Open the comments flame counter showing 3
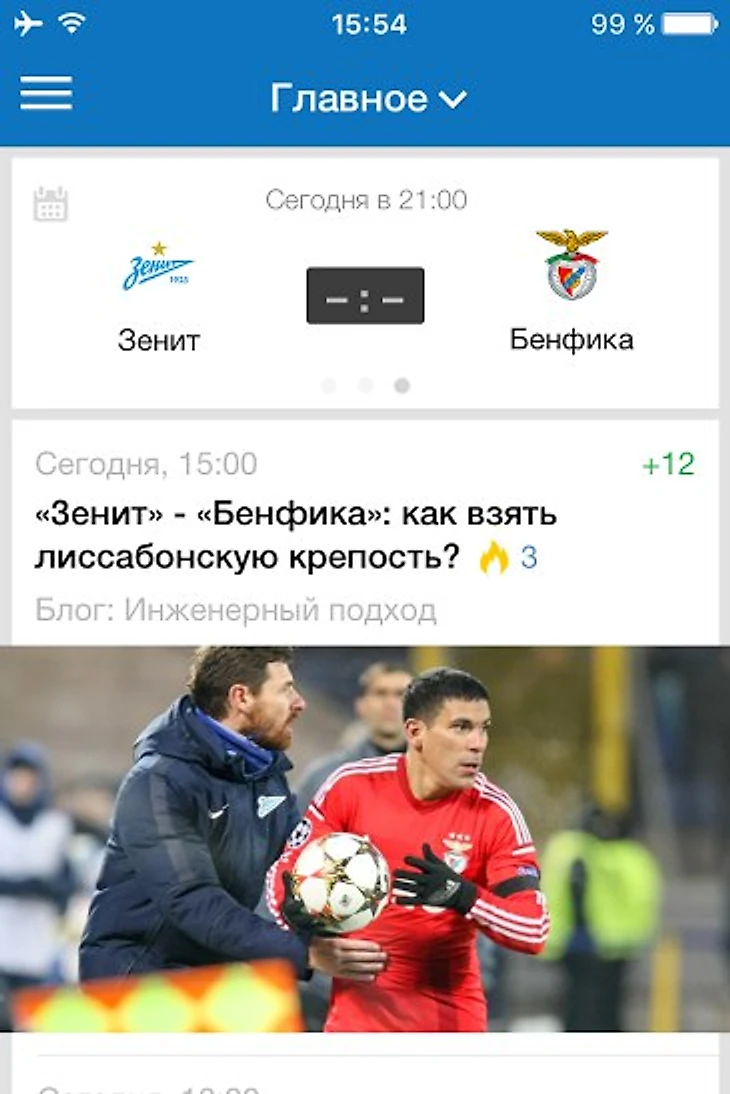This screenshot has width=730, height=1094. (x=509, y=557)
